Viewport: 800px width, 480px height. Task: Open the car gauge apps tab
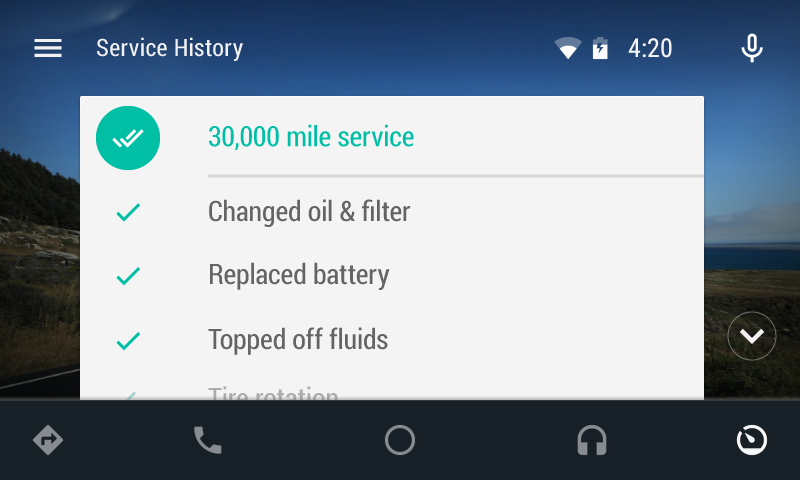coord(752,440)
